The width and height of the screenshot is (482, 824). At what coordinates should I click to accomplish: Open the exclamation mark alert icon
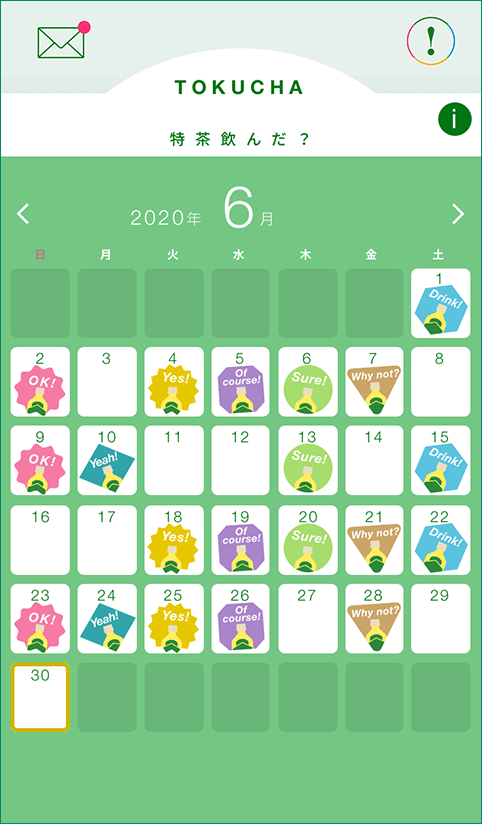coord(430,41)
